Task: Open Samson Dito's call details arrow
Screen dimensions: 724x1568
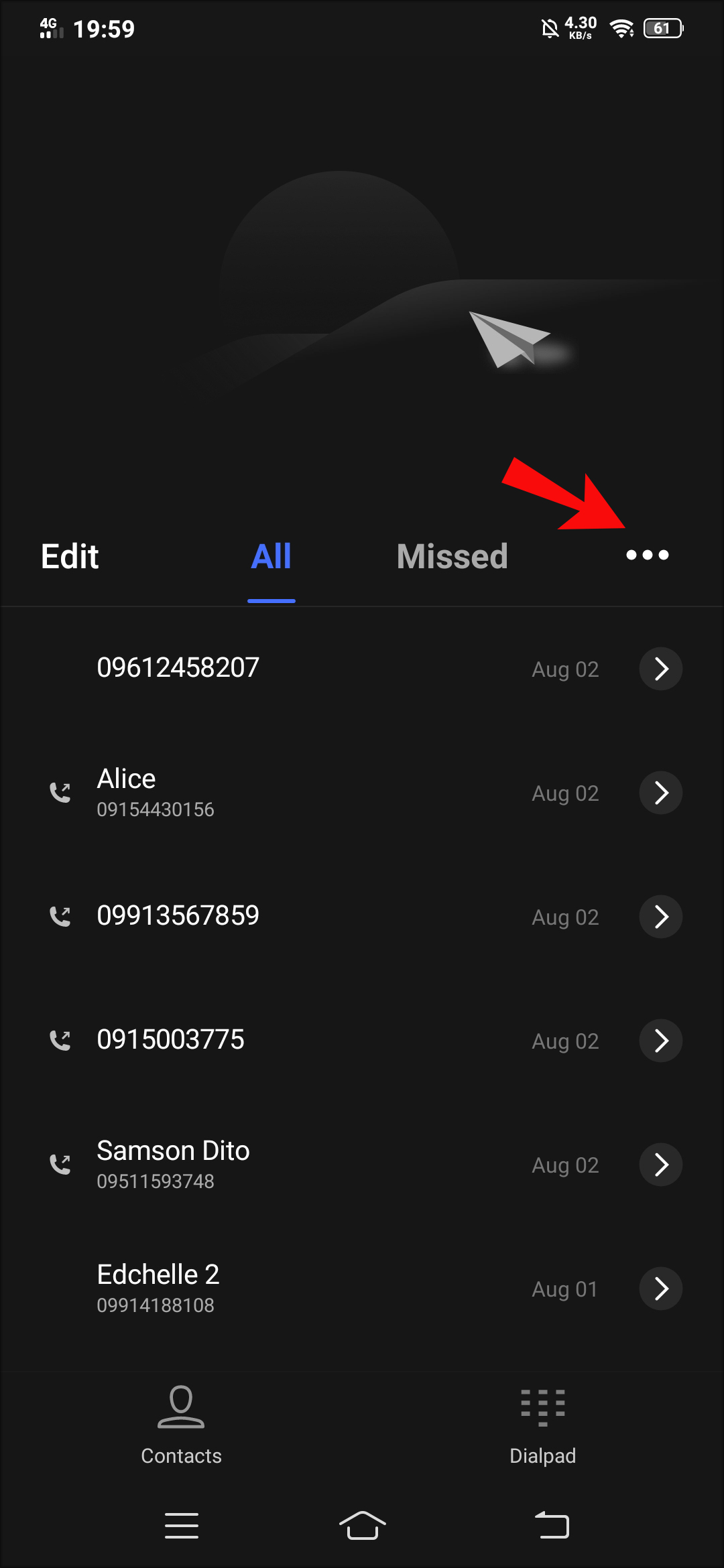Action: (x=660, y=1165)
